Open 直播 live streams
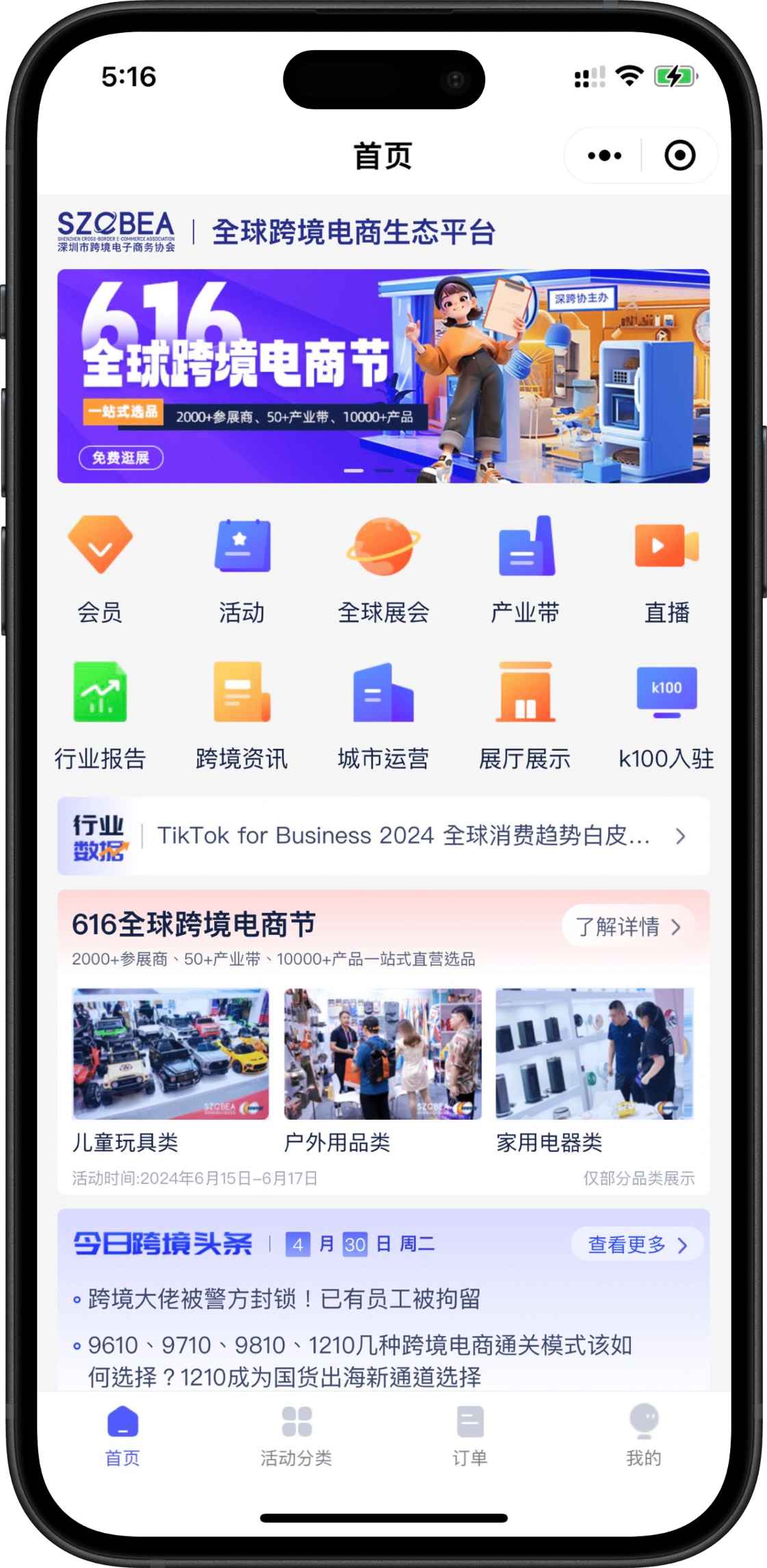767x1568 pixels. [666, 569]
